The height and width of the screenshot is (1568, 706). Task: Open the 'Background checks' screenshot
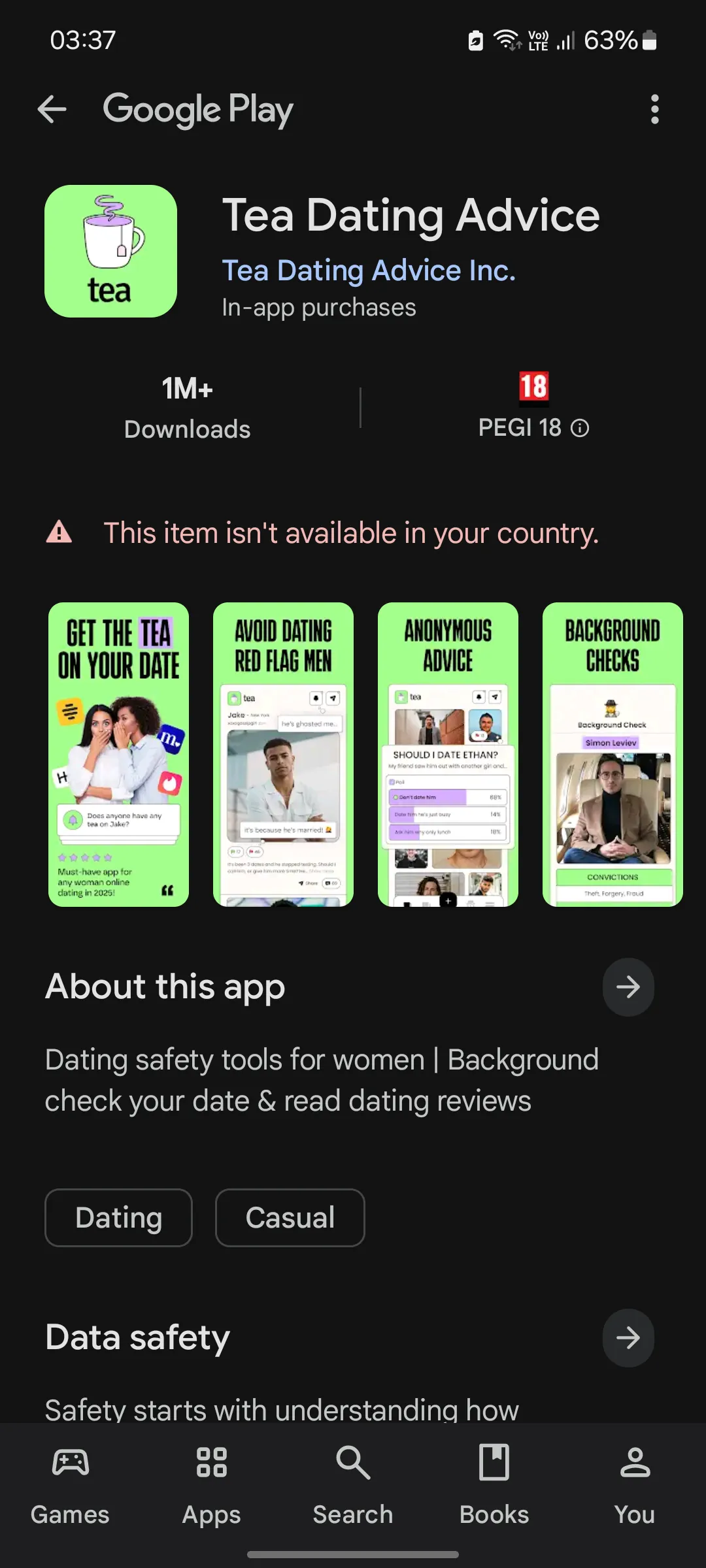pos(613,755)
